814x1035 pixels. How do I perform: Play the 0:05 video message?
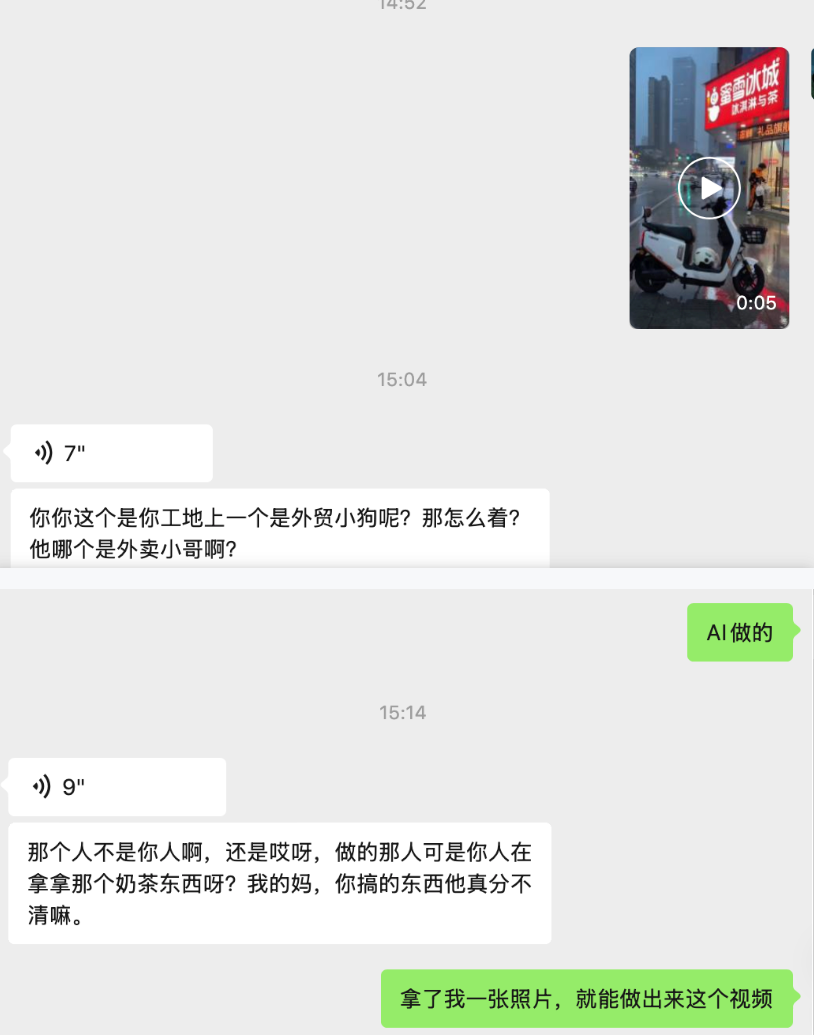pos(709,188)
